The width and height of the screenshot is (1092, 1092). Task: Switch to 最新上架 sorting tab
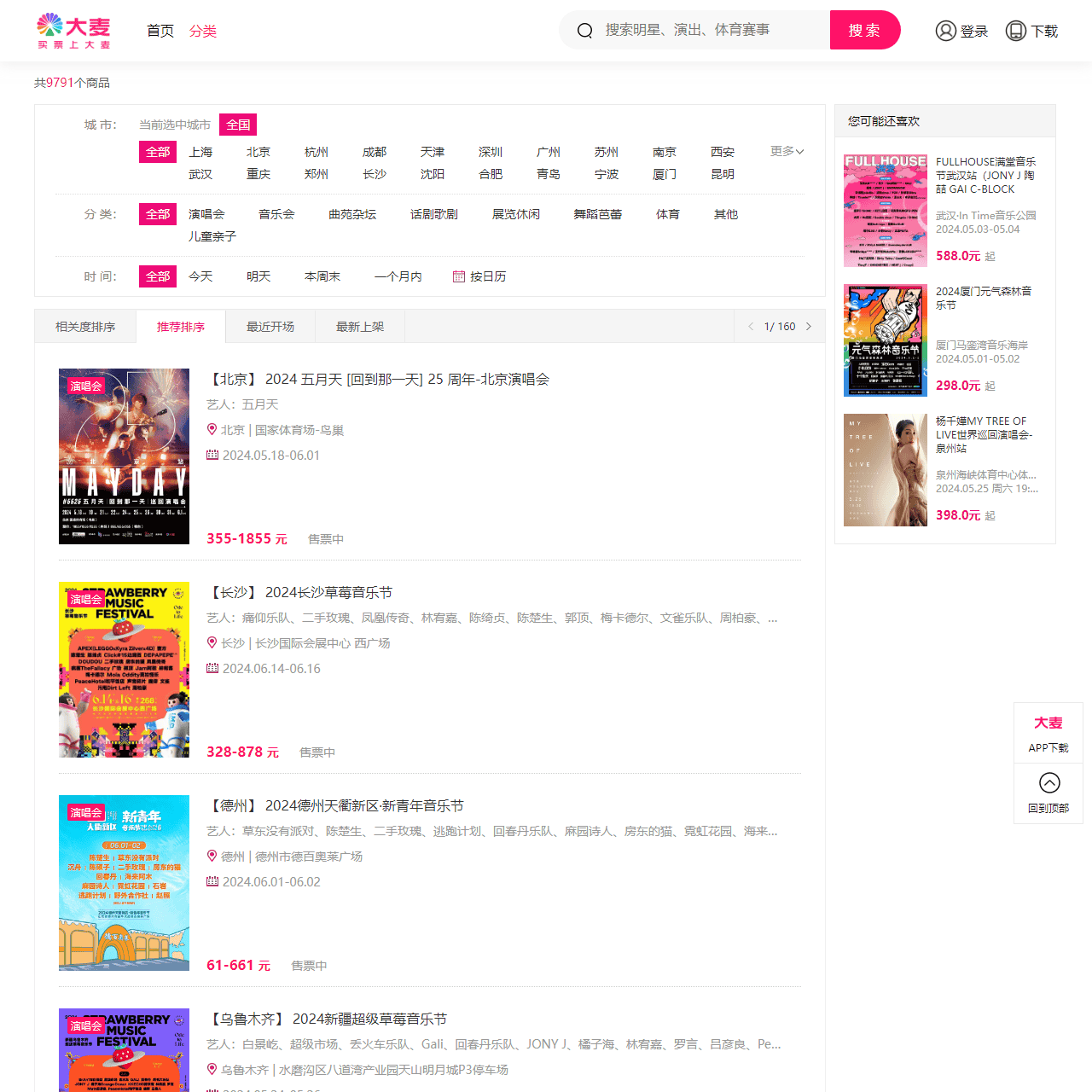360,327
